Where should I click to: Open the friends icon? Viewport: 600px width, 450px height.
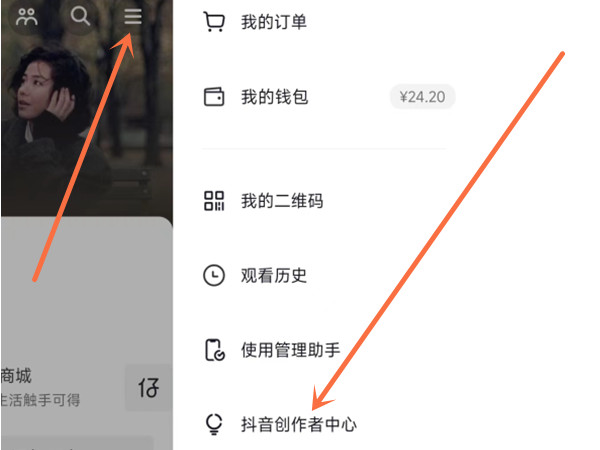coord(27,16)
